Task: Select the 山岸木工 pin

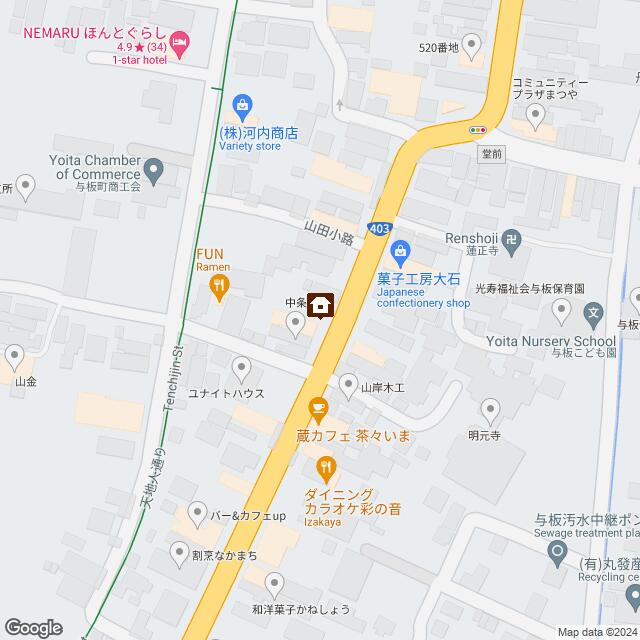Action: [347, 383]
